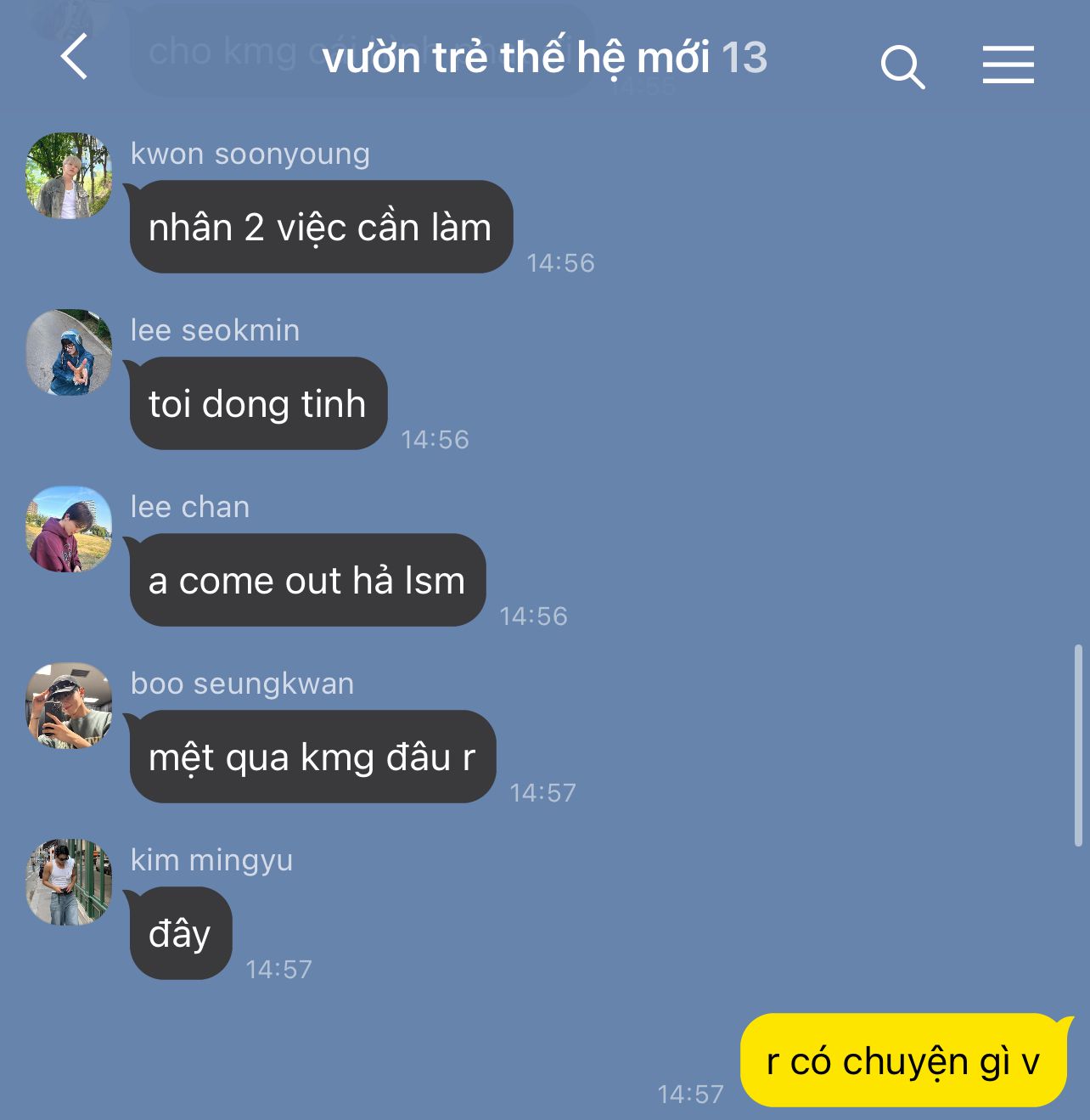Open kwon soonyoung's profile picture
Image resolution: width=1090 pixels, height=1120 pixels.
click(69, 176)
